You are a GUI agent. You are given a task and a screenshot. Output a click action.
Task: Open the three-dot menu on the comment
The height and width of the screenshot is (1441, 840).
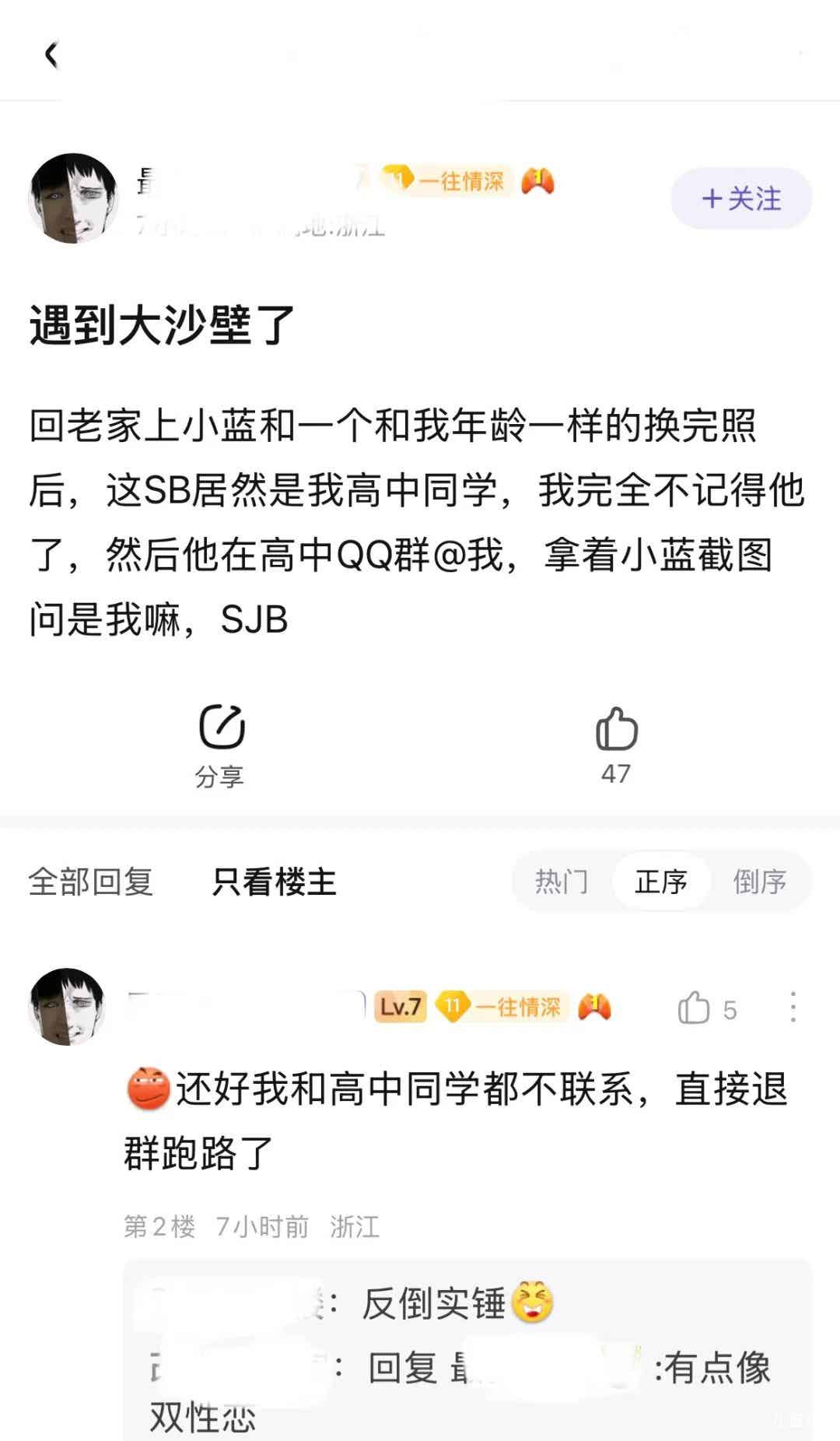[x=792, y=1006]
